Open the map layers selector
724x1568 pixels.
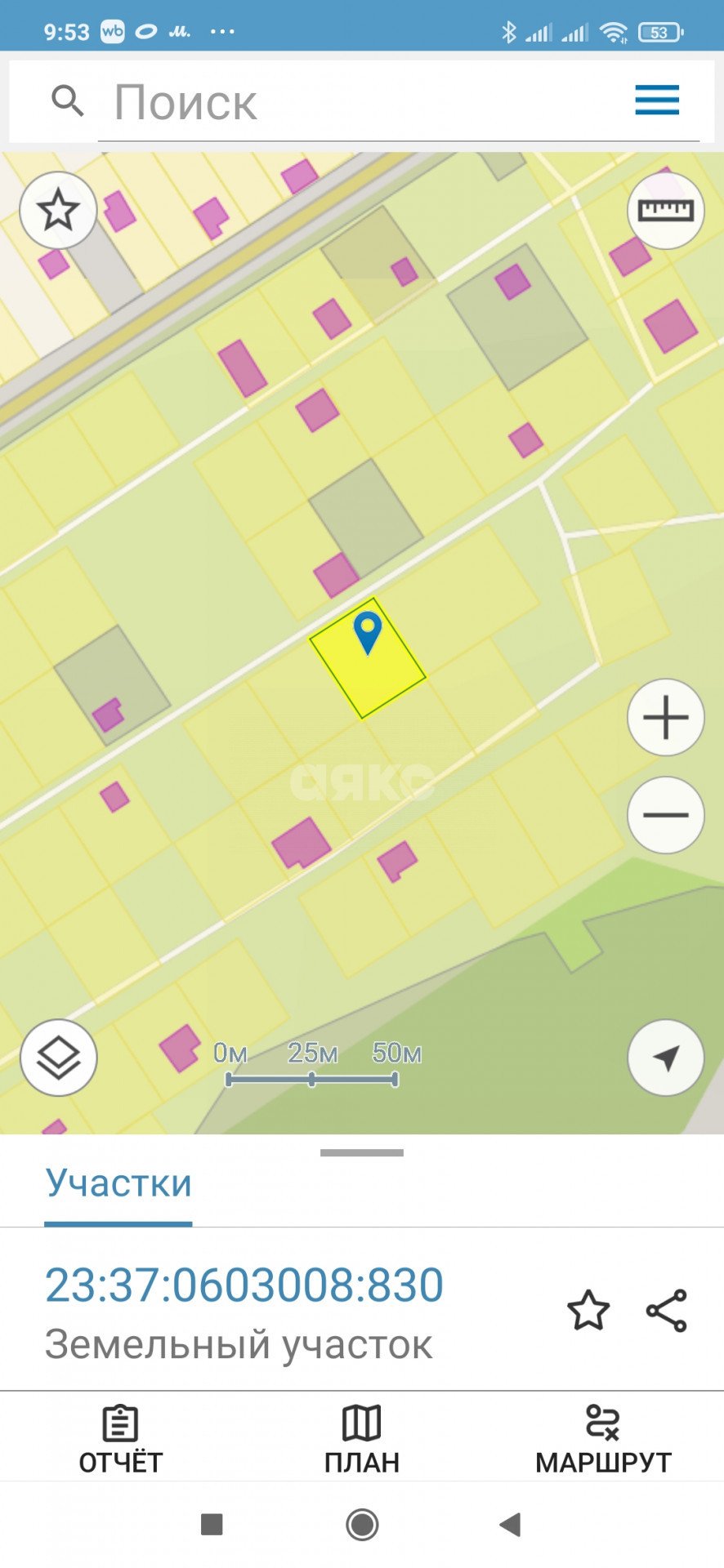pyautogui.click(x=58, y=1058)
